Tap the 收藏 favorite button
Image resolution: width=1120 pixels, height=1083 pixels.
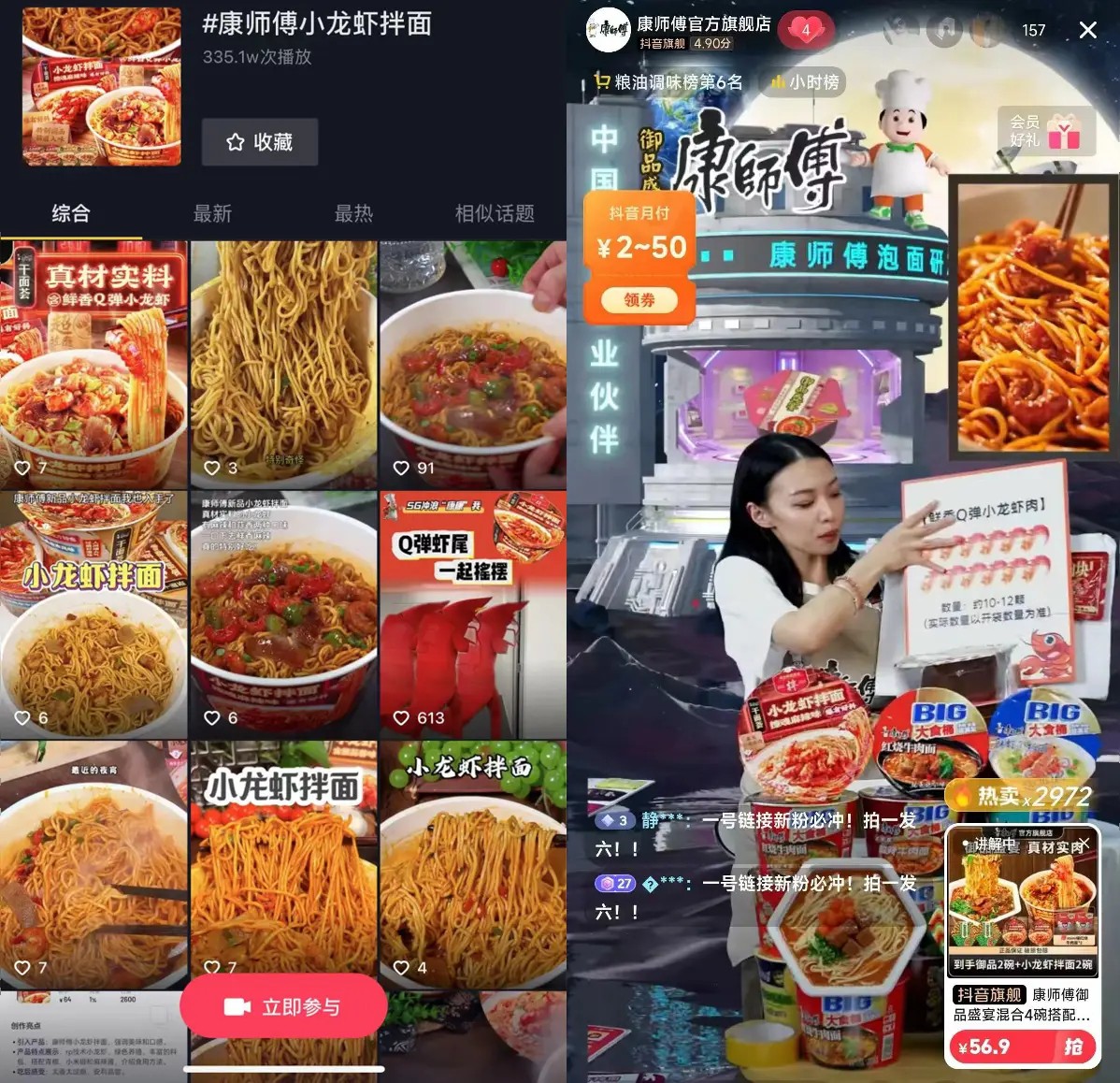coord(260,142)
